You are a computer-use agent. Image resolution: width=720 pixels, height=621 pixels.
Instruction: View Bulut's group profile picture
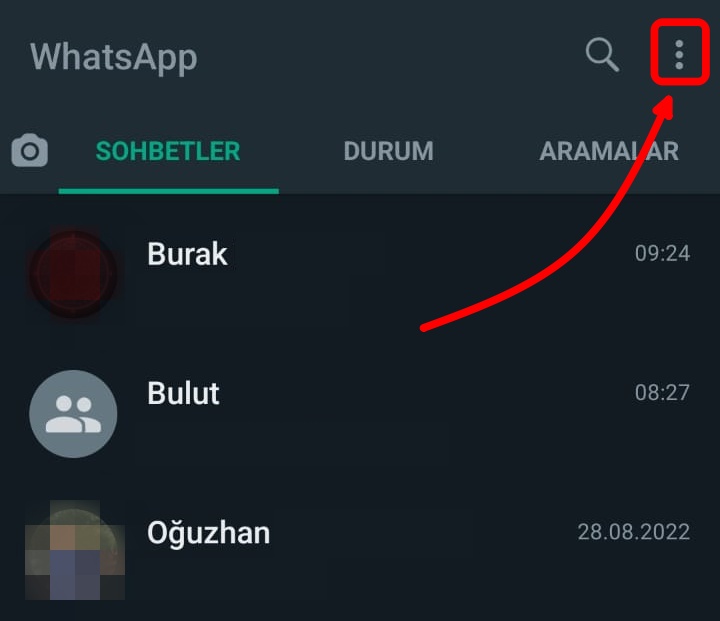point(73,413)
